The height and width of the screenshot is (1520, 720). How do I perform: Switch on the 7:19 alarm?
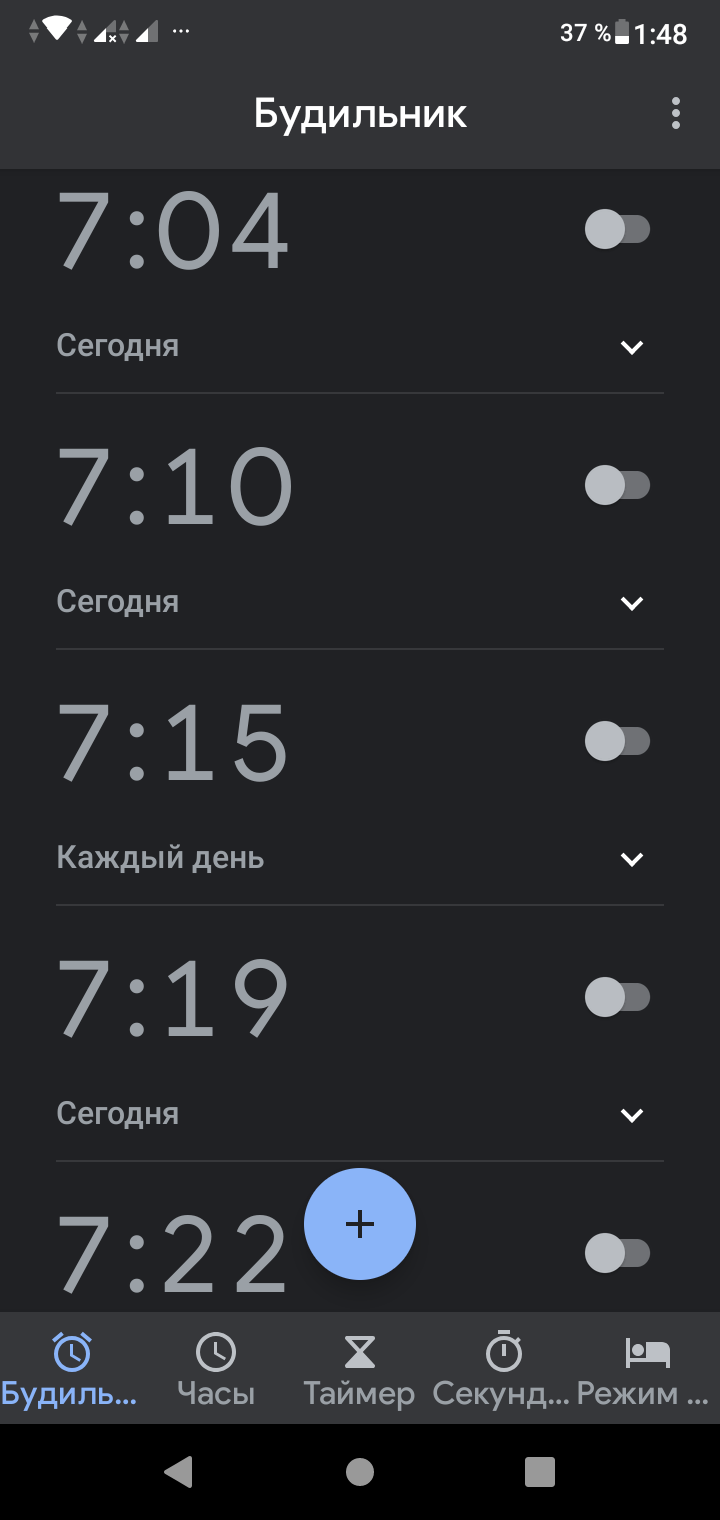pyautogui.click(x=617, y=997)
